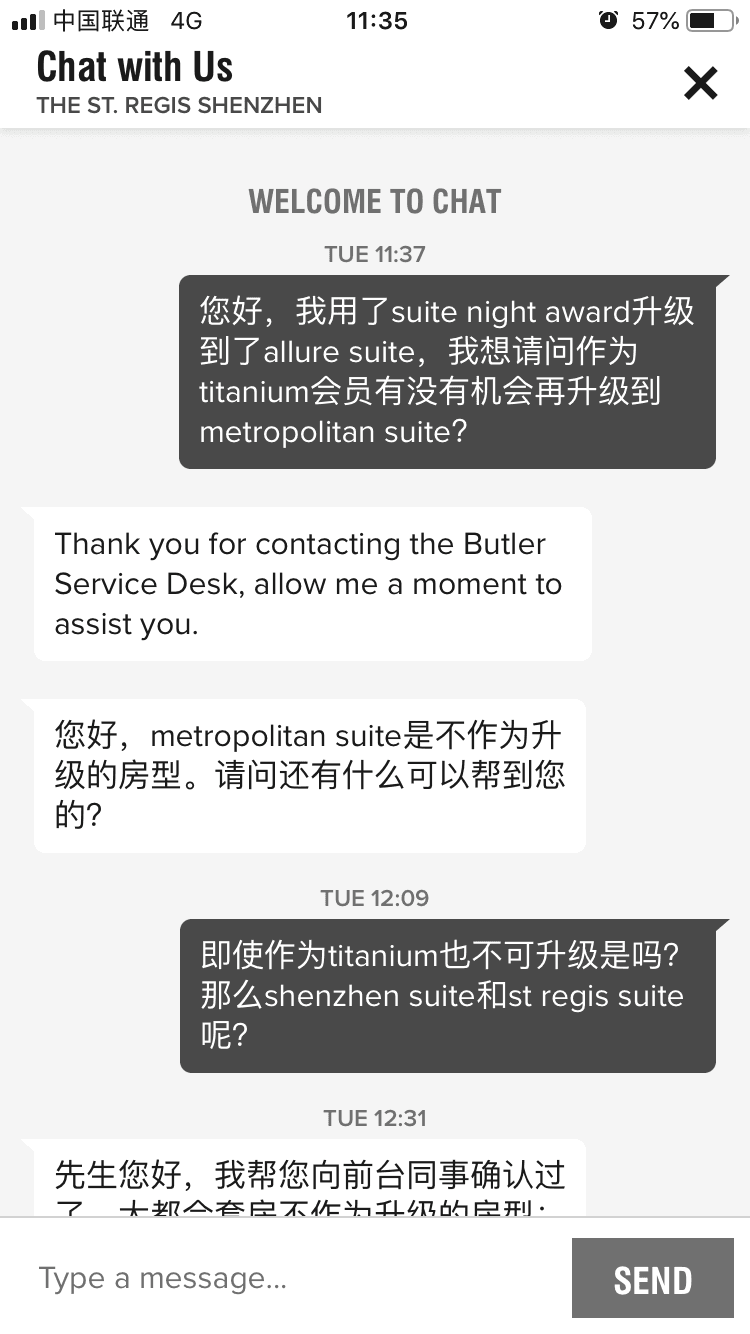Close the St. Regis chat window
The height and width of the screenshot is (1334, 750).
700,83
